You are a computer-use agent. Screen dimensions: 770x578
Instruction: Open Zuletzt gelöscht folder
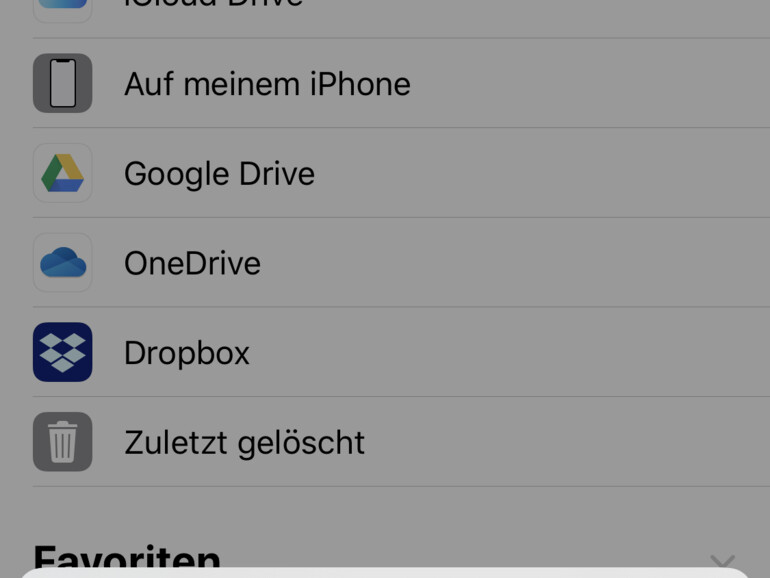pos(244,442)
